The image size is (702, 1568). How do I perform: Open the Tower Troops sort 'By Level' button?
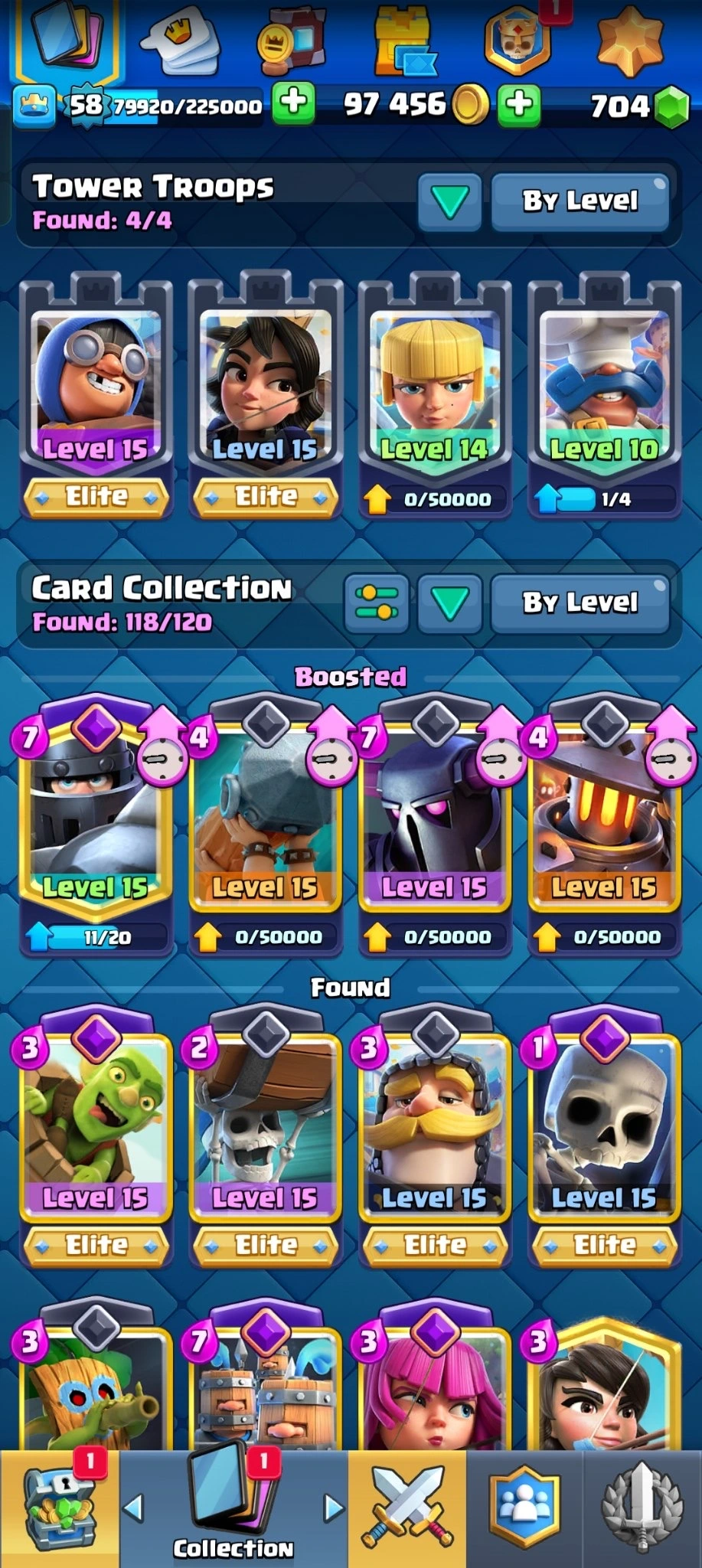(580, 201)
